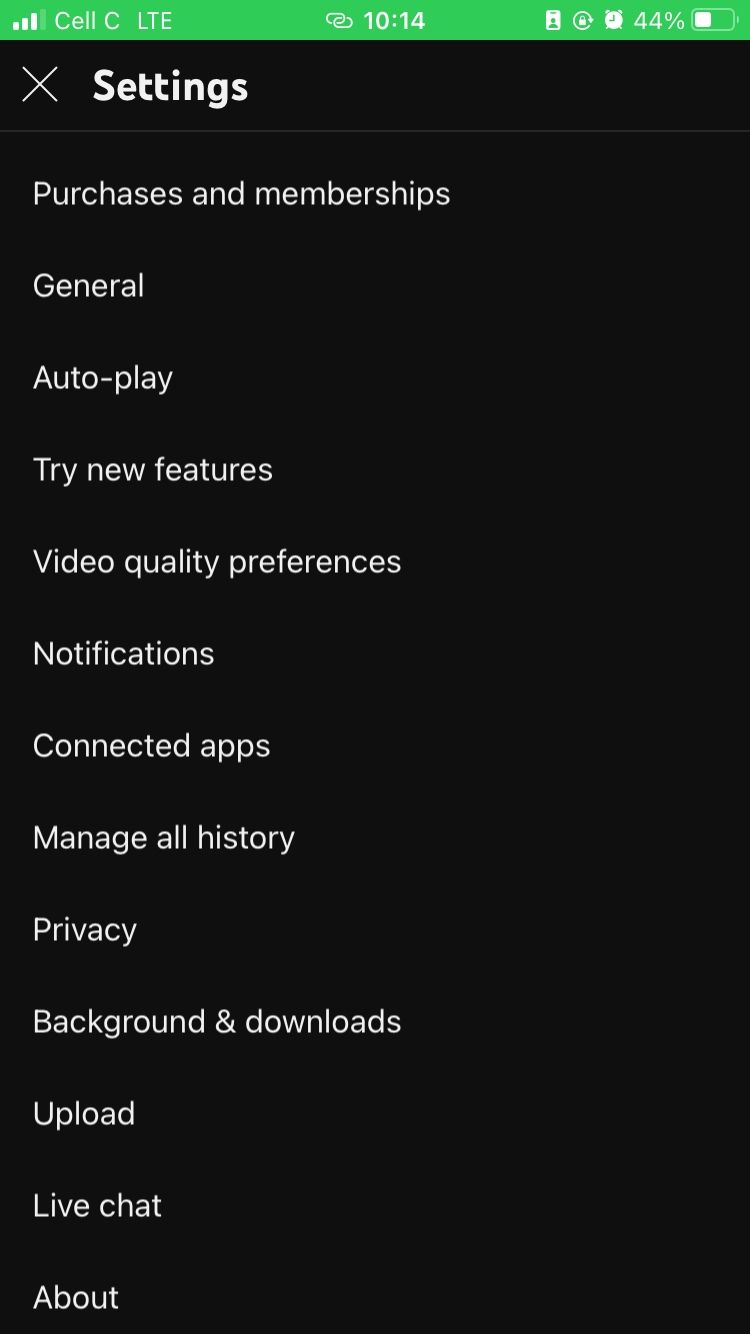Open Manage all history

(x=163, y=837)
